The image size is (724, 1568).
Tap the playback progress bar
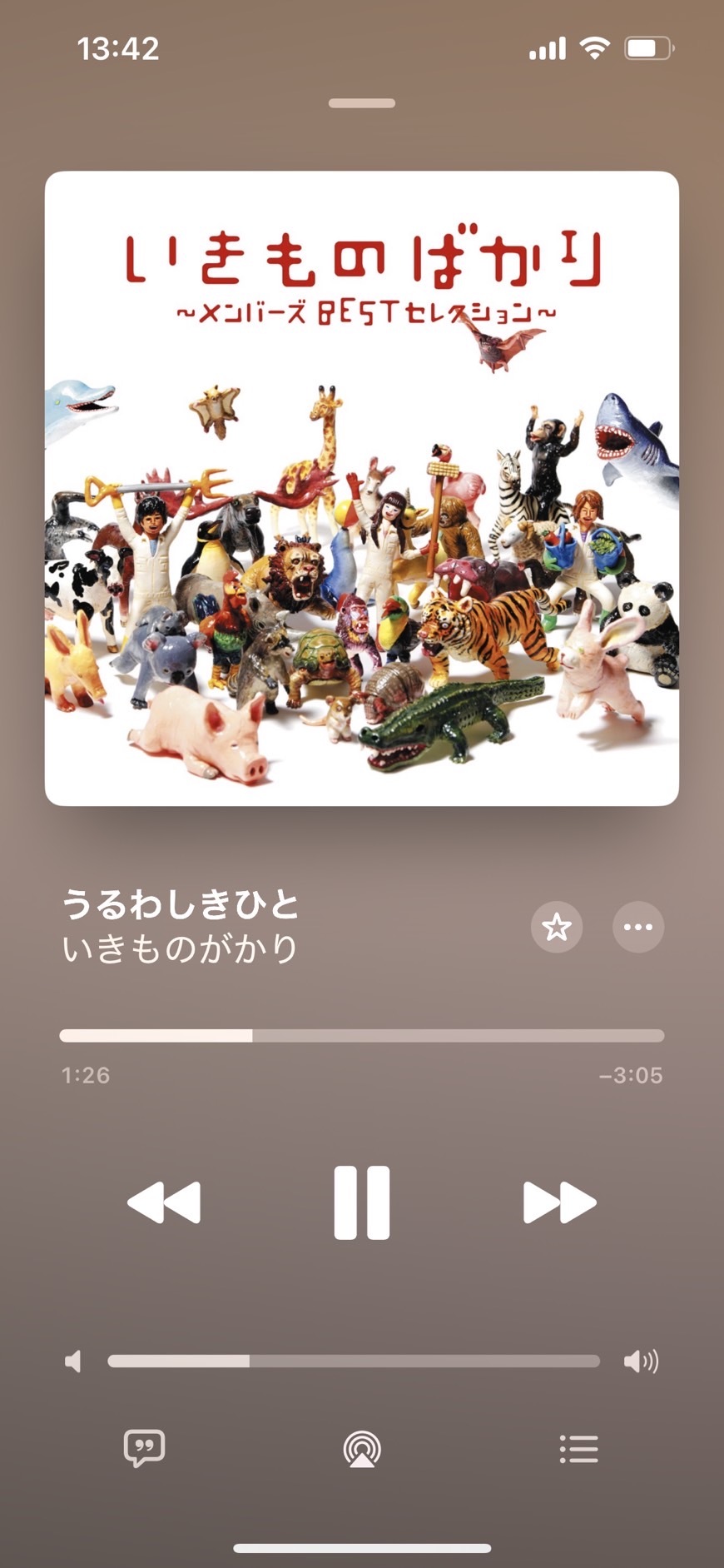point(361,1036)
